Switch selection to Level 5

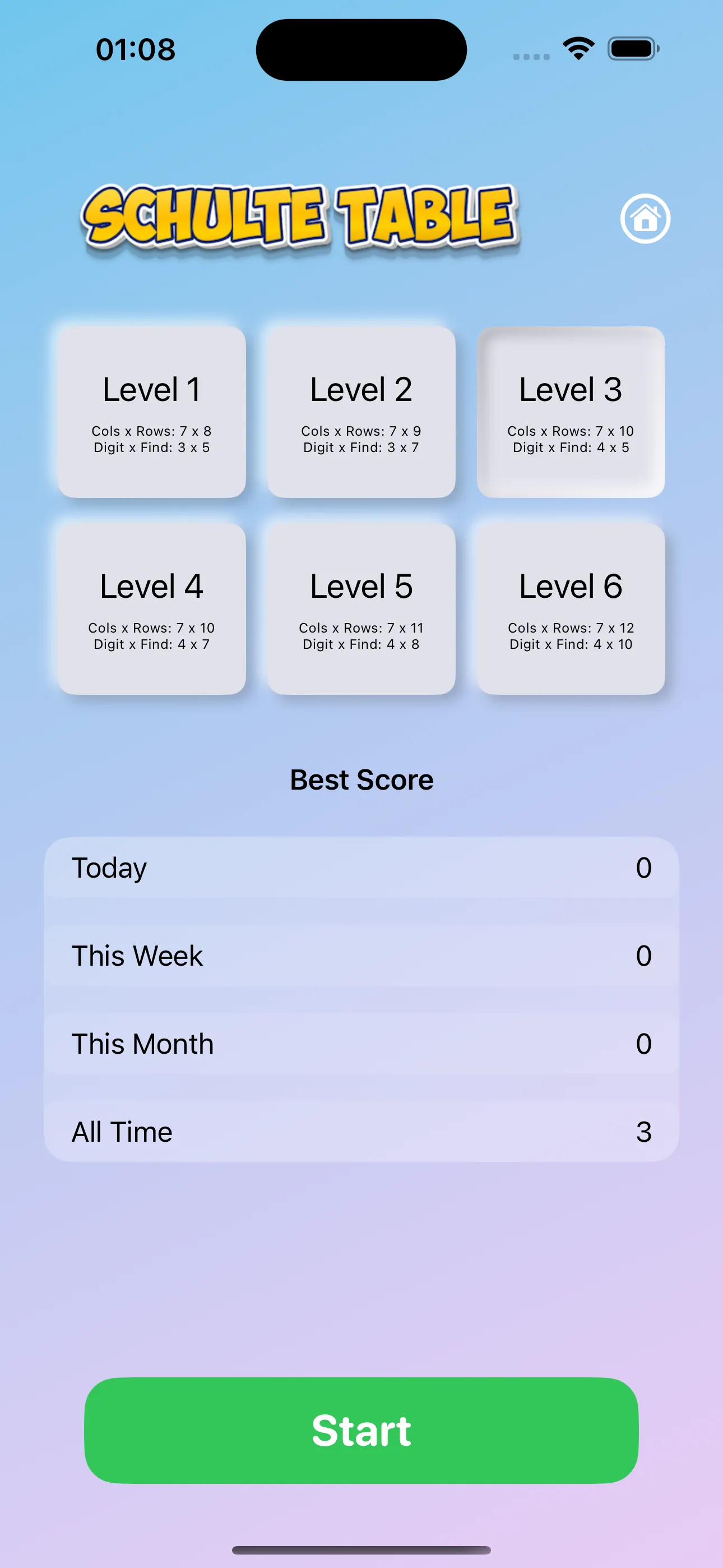coord(361,608)
